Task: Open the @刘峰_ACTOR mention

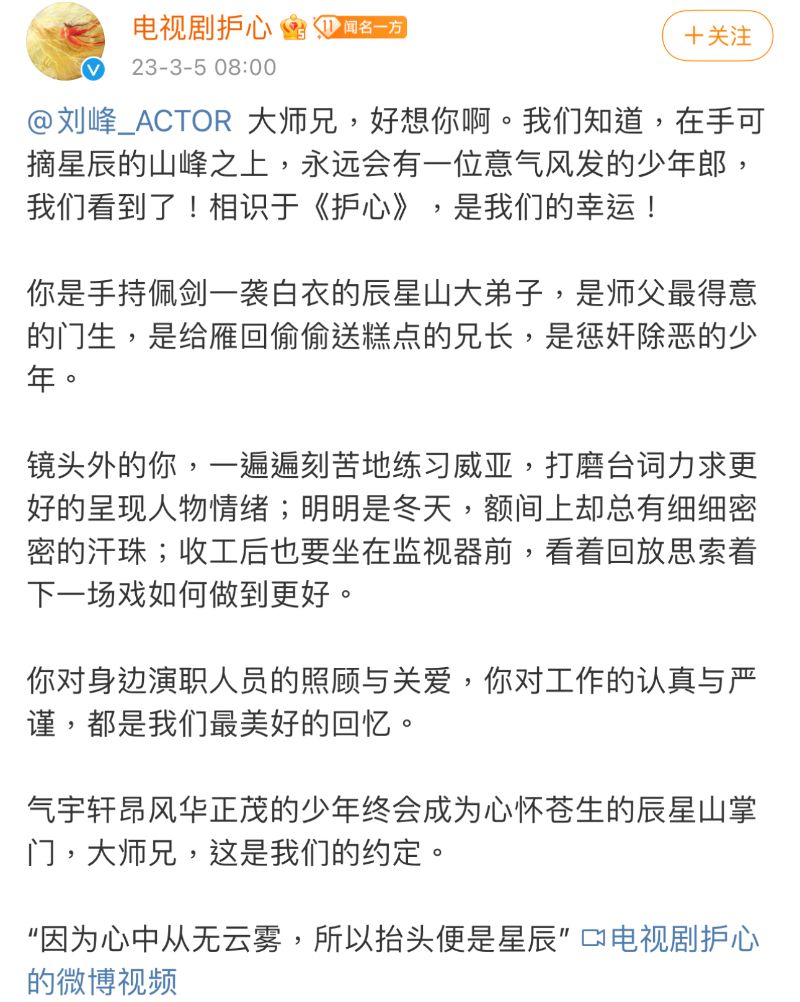Action: click(130, 122)
